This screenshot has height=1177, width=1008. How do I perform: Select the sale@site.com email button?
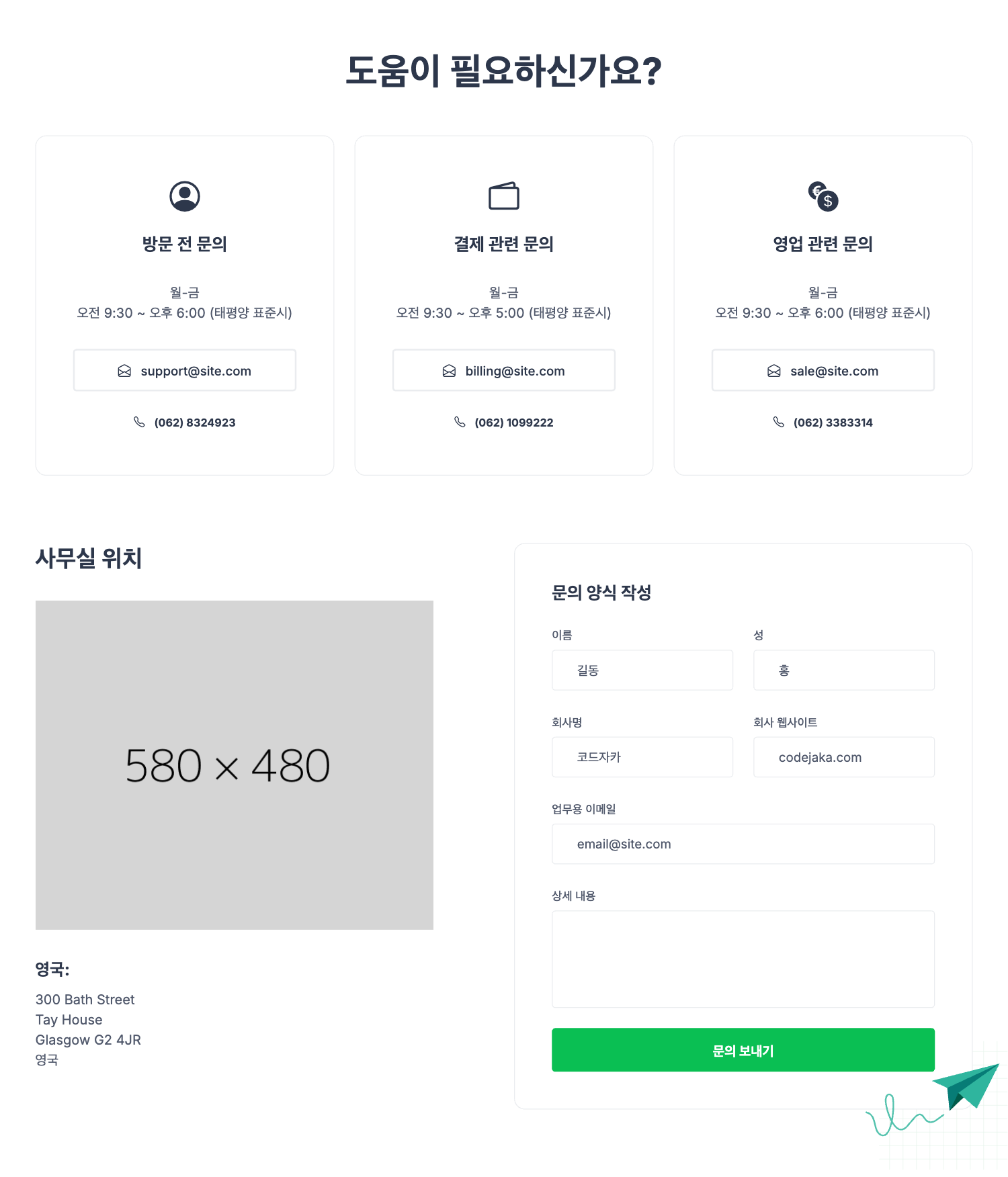click(x=823, y=370)
